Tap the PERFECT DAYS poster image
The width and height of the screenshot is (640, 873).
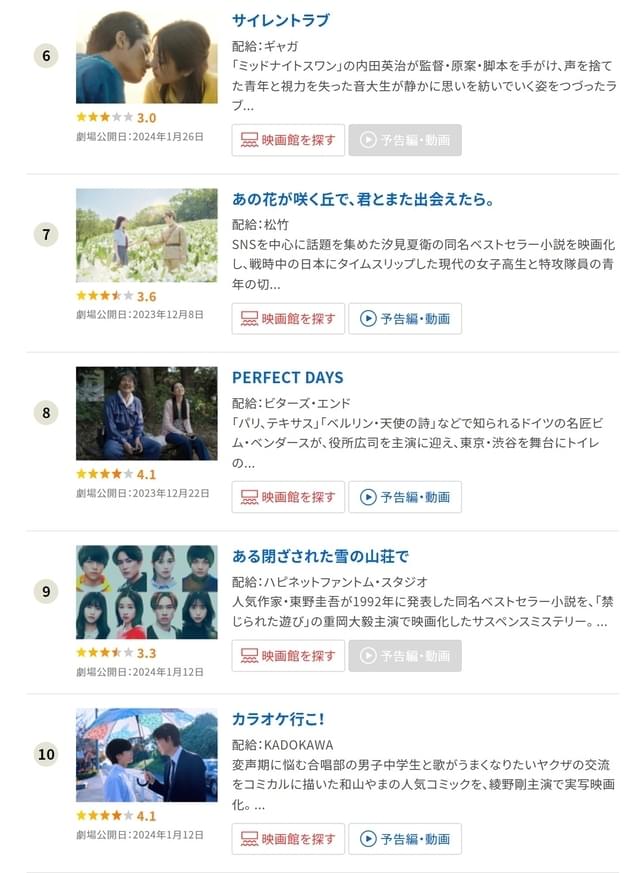tap(146, 413)
